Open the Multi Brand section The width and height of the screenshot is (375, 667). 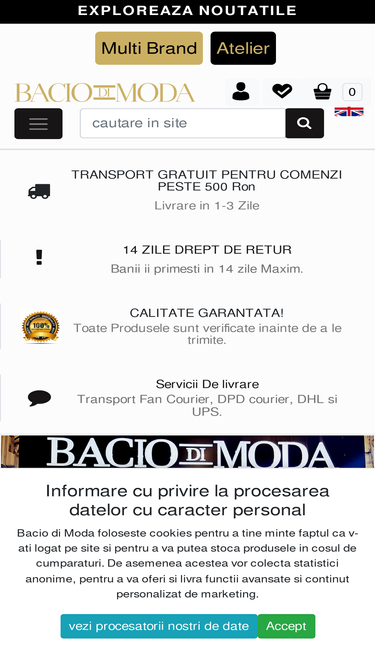point(149,48)
